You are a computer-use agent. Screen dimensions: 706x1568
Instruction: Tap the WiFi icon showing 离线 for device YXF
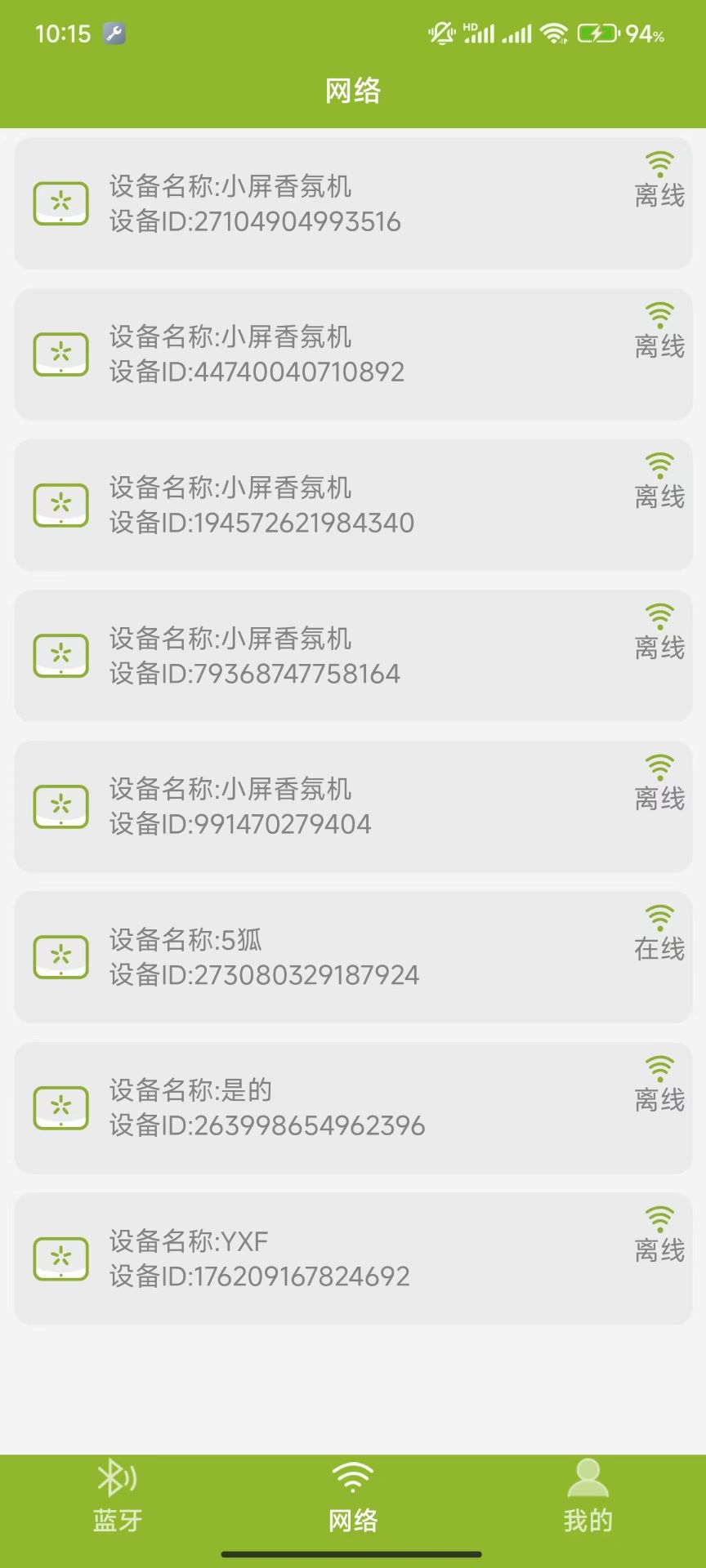coord(659,1218)
